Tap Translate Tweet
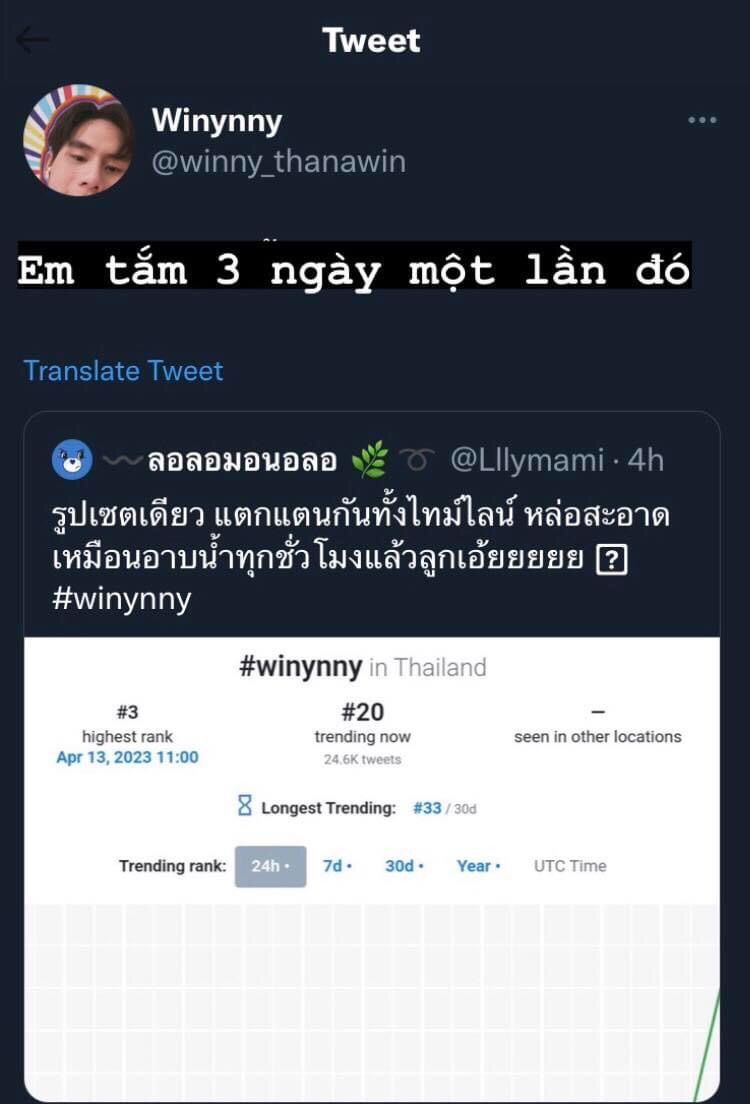Image resolution: width=750 pixels, height=1104 pixels. [x=123, y=371]
